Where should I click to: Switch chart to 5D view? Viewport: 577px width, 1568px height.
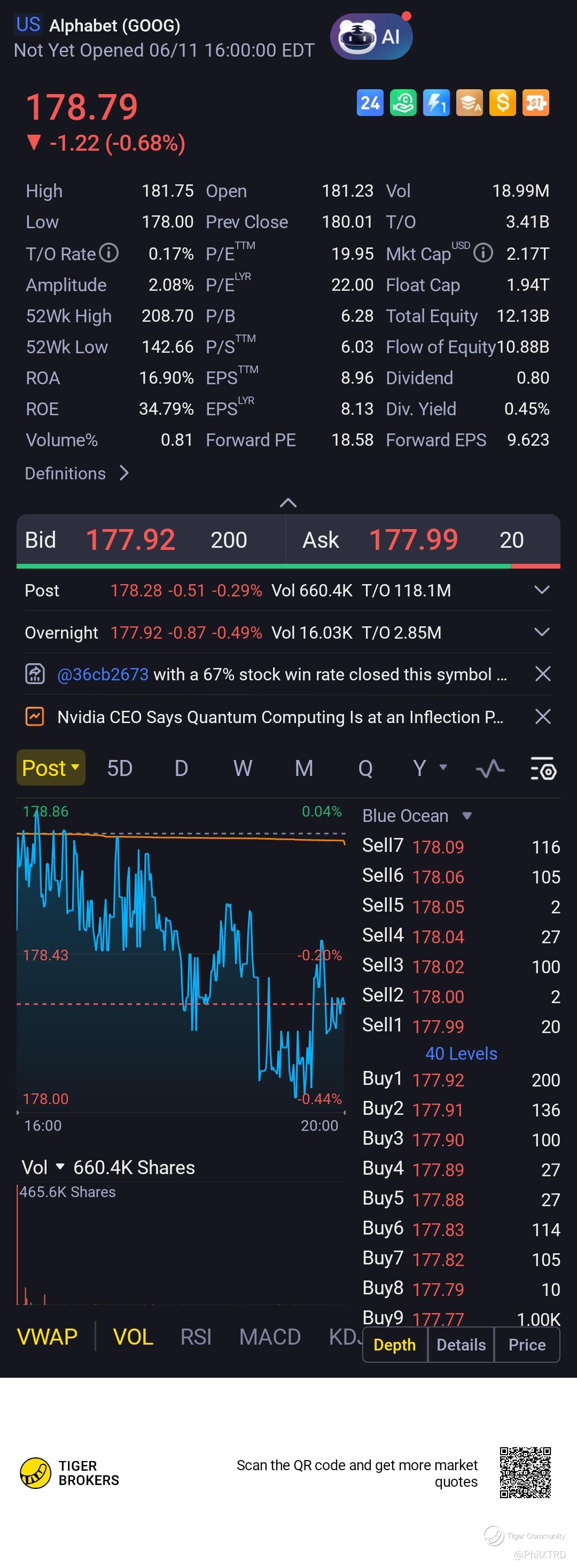[119, 768]
